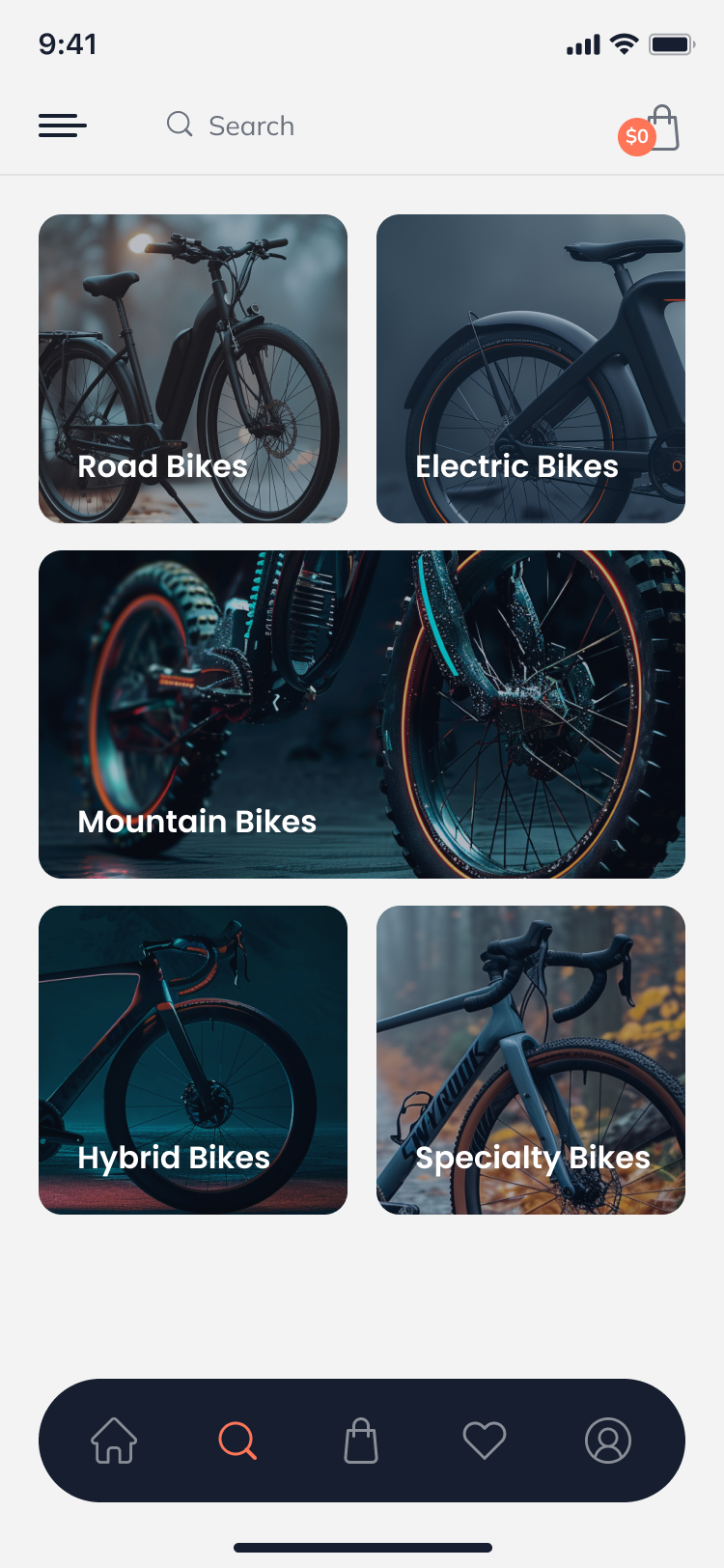Open the favorites heart tab

485,1441
